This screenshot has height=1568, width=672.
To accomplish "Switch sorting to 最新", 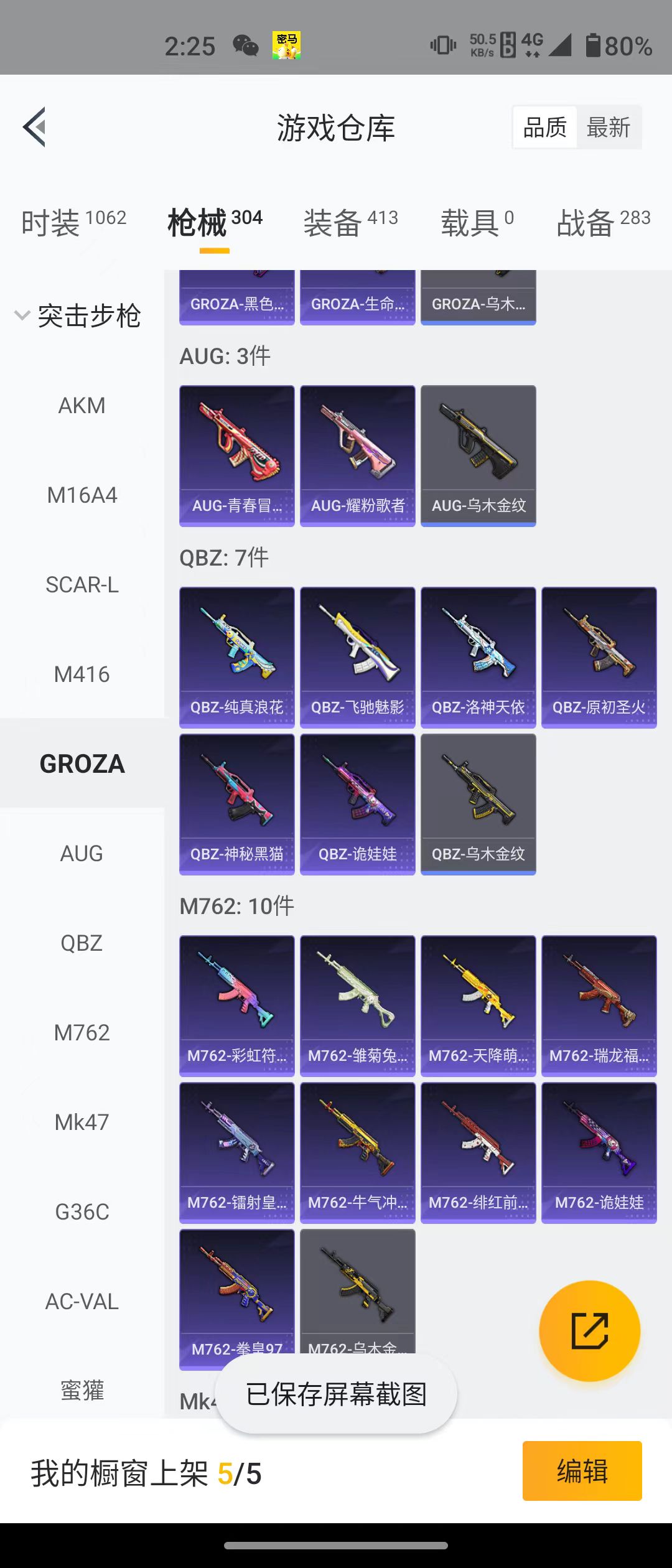I will [608, 128].
